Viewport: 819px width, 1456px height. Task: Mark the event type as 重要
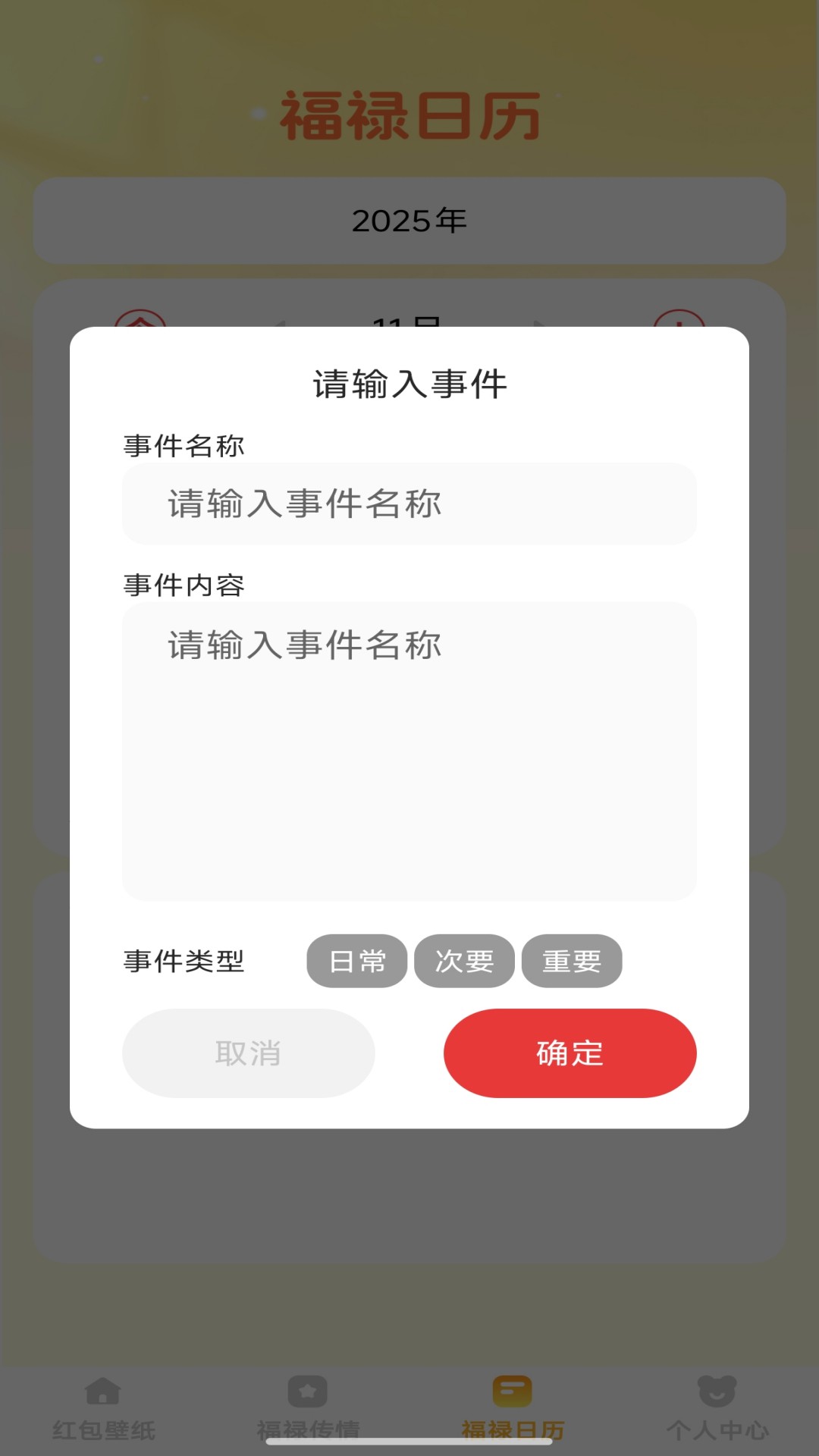tap(572, 961)
